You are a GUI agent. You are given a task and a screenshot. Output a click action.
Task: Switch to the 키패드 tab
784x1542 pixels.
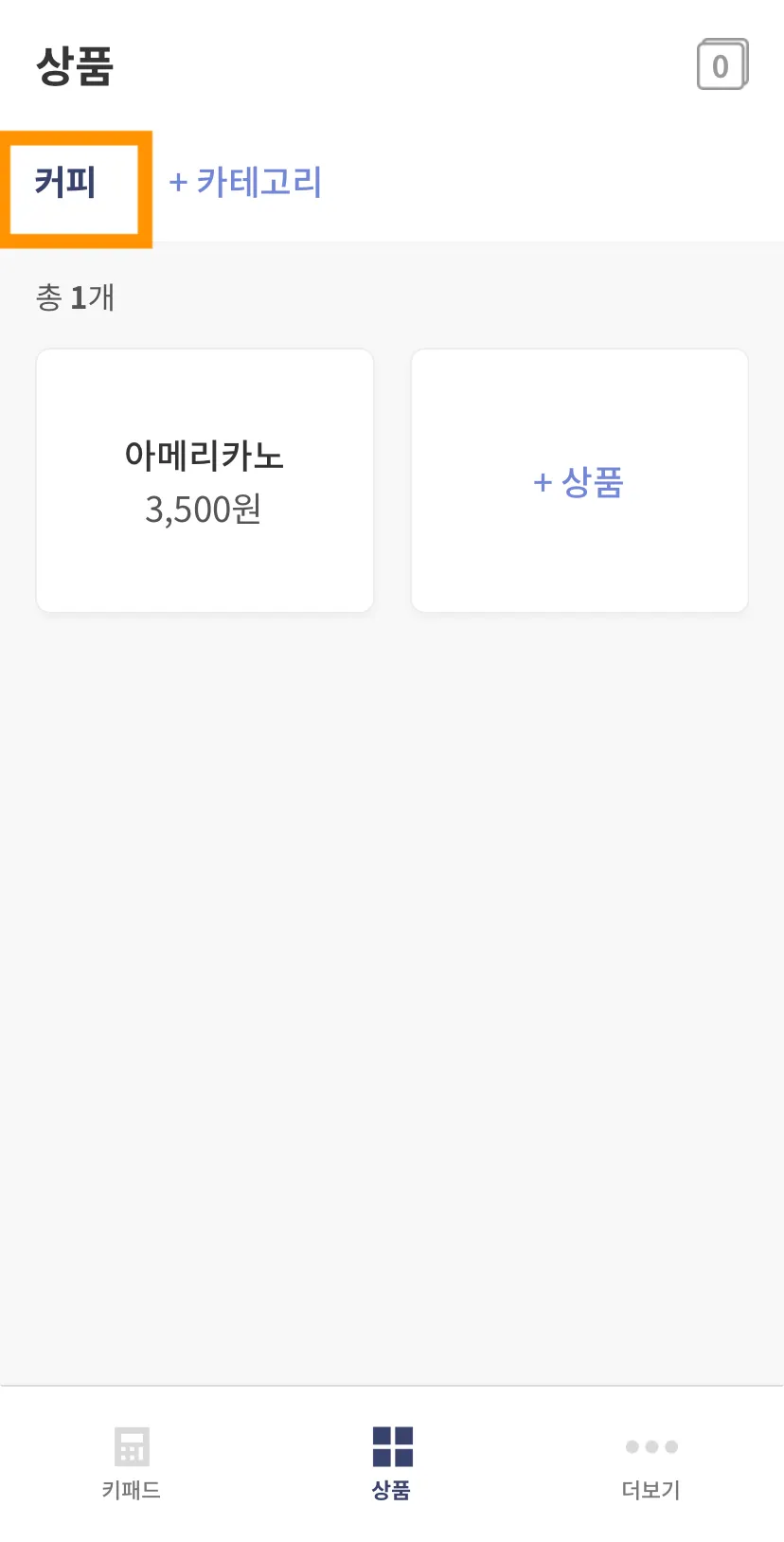pos(132,1462)
